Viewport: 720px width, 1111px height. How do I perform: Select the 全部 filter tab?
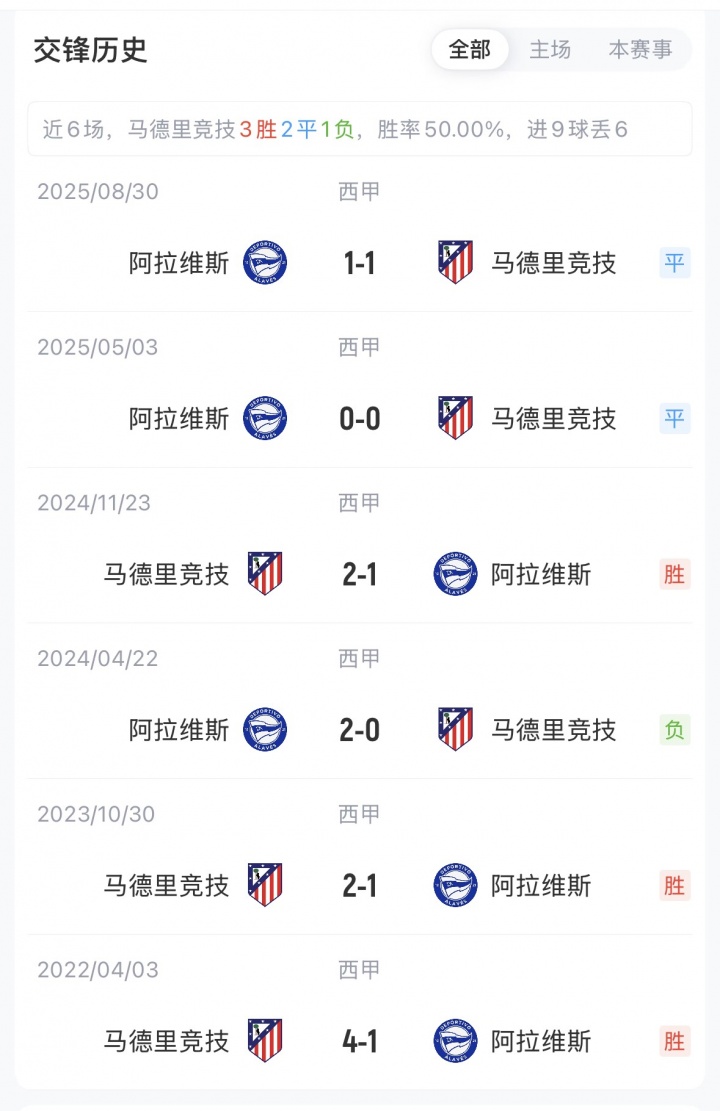click(470, 50)
